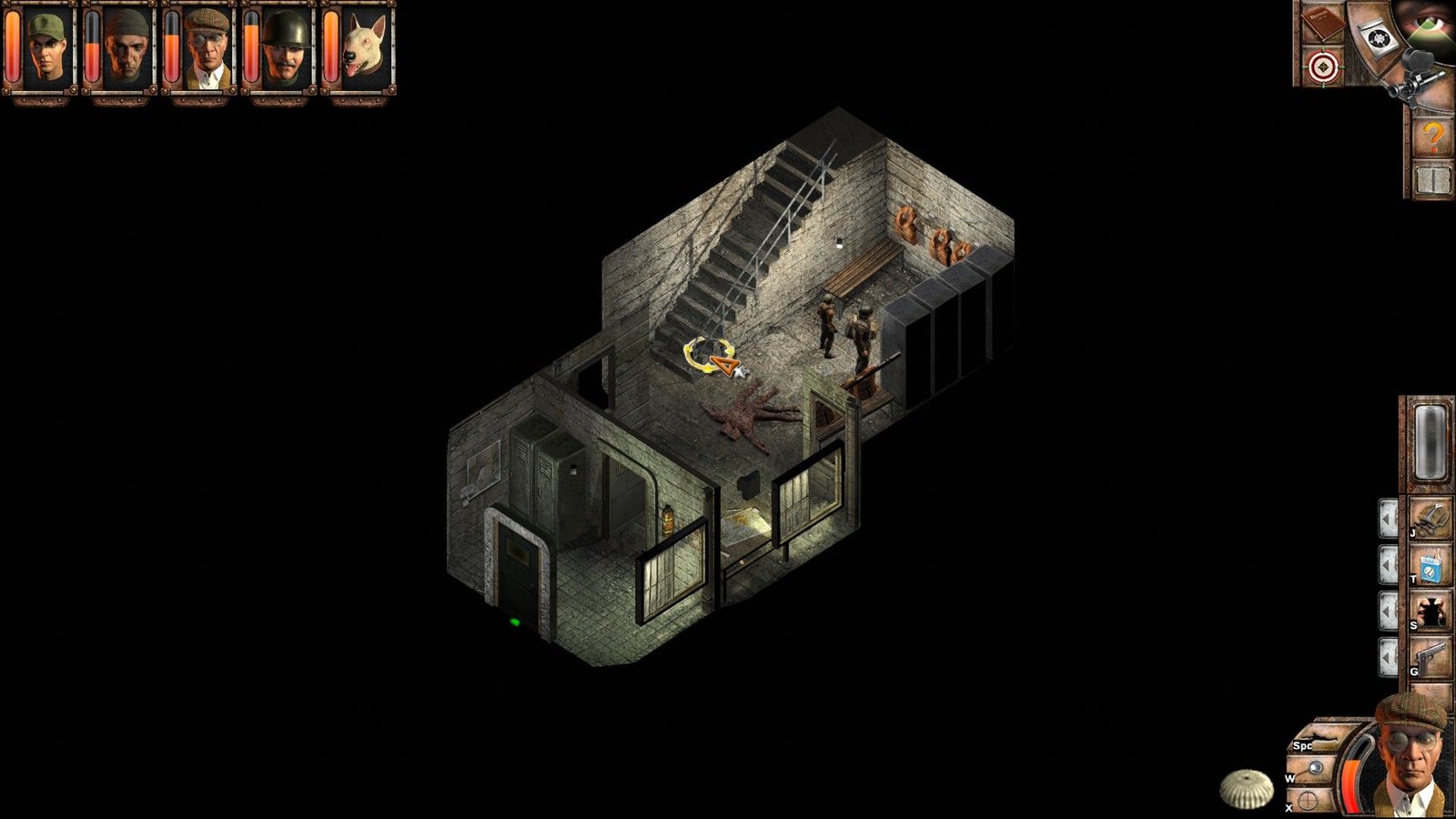Tap the X crosshair button
This screenshot has width=1456, height=819.
pos(1308,801)
